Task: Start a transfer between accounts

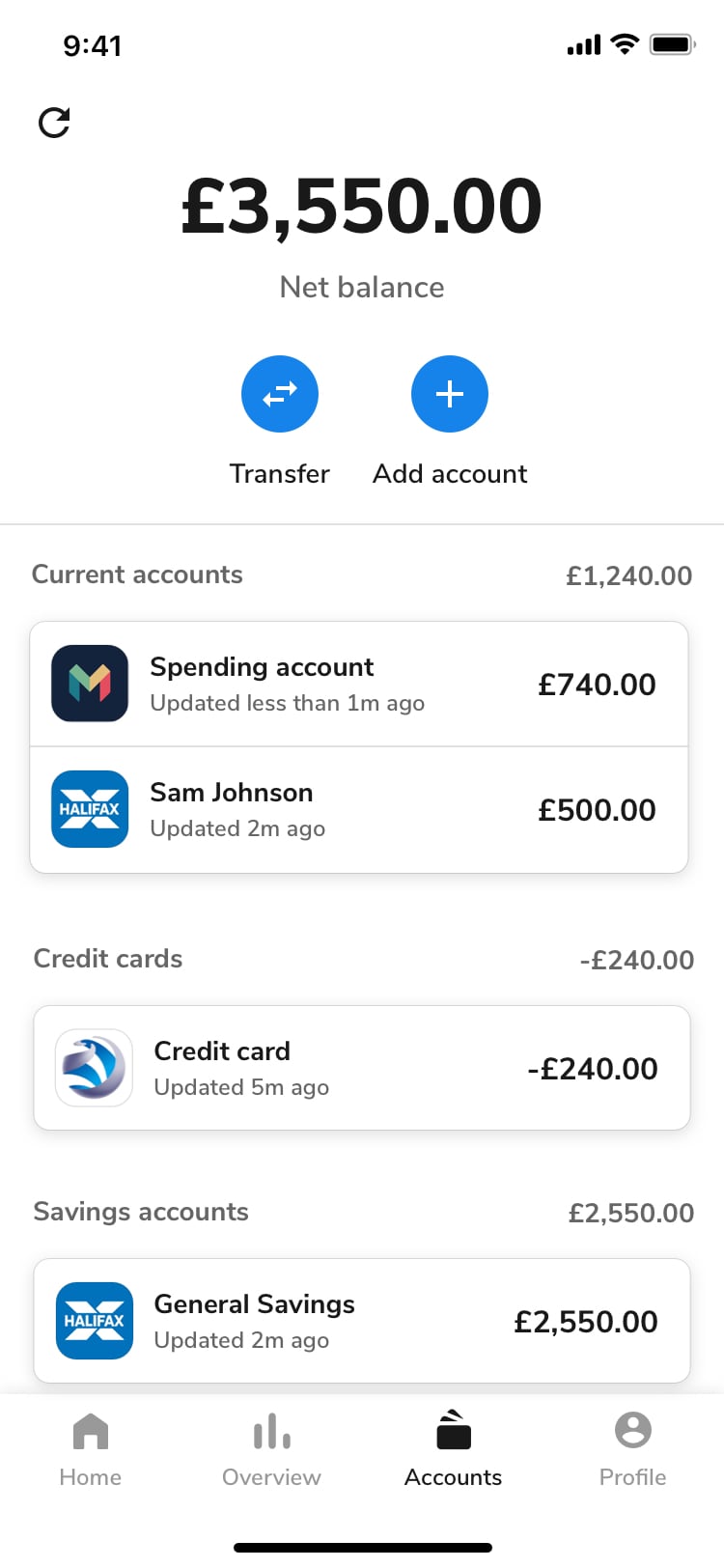Action: coord(280,394)
